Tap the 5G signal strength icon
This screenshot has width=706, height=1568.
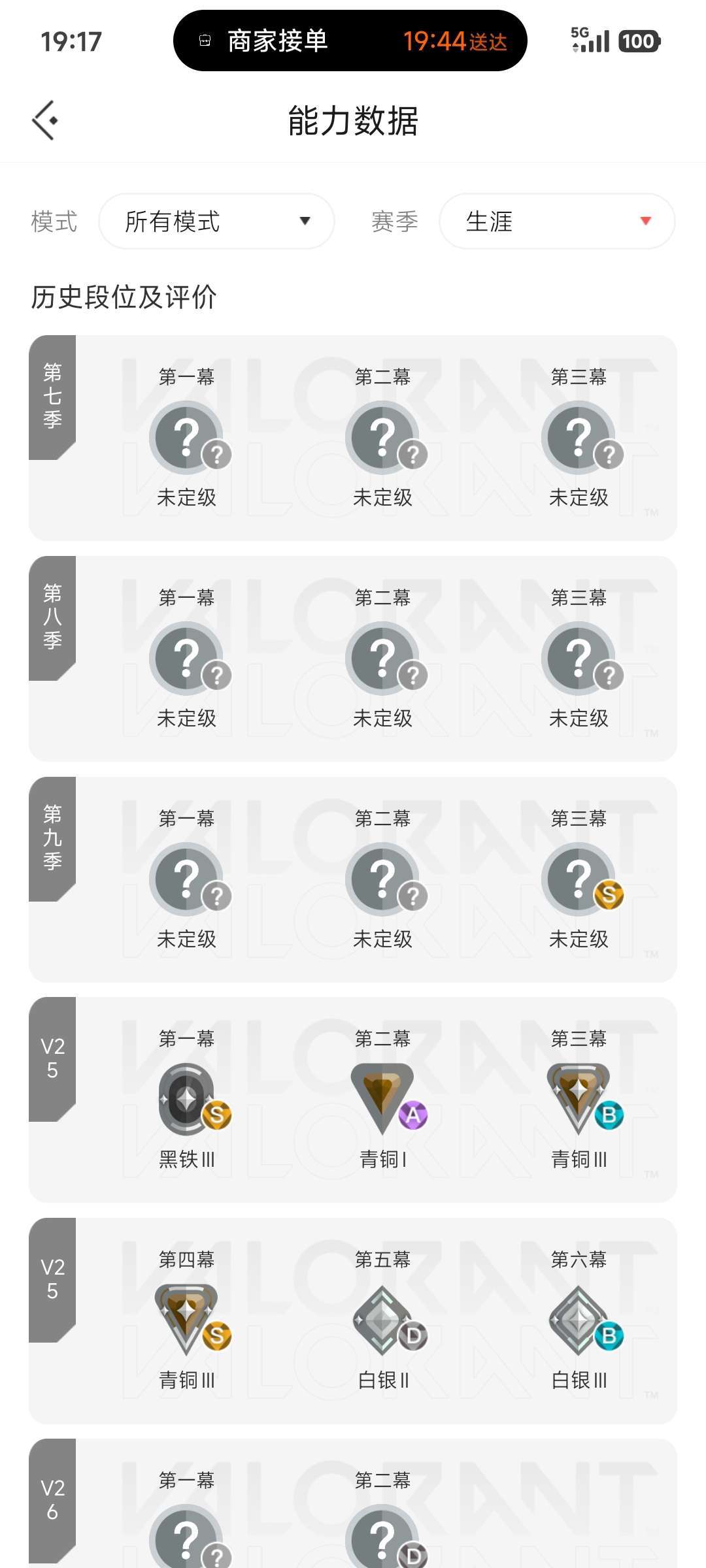click(591, 41)
